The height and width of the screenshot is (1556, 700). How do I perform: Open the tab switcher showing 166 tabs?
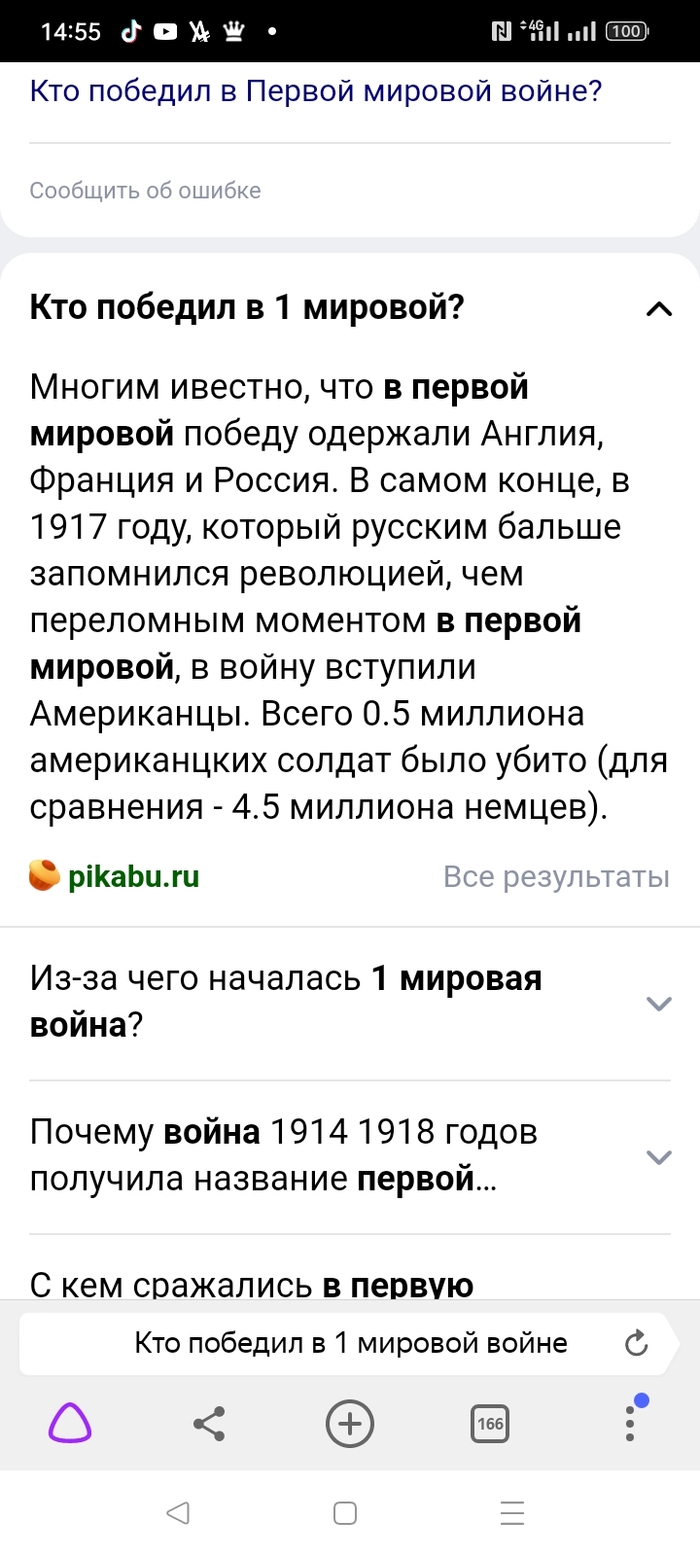490,1422
